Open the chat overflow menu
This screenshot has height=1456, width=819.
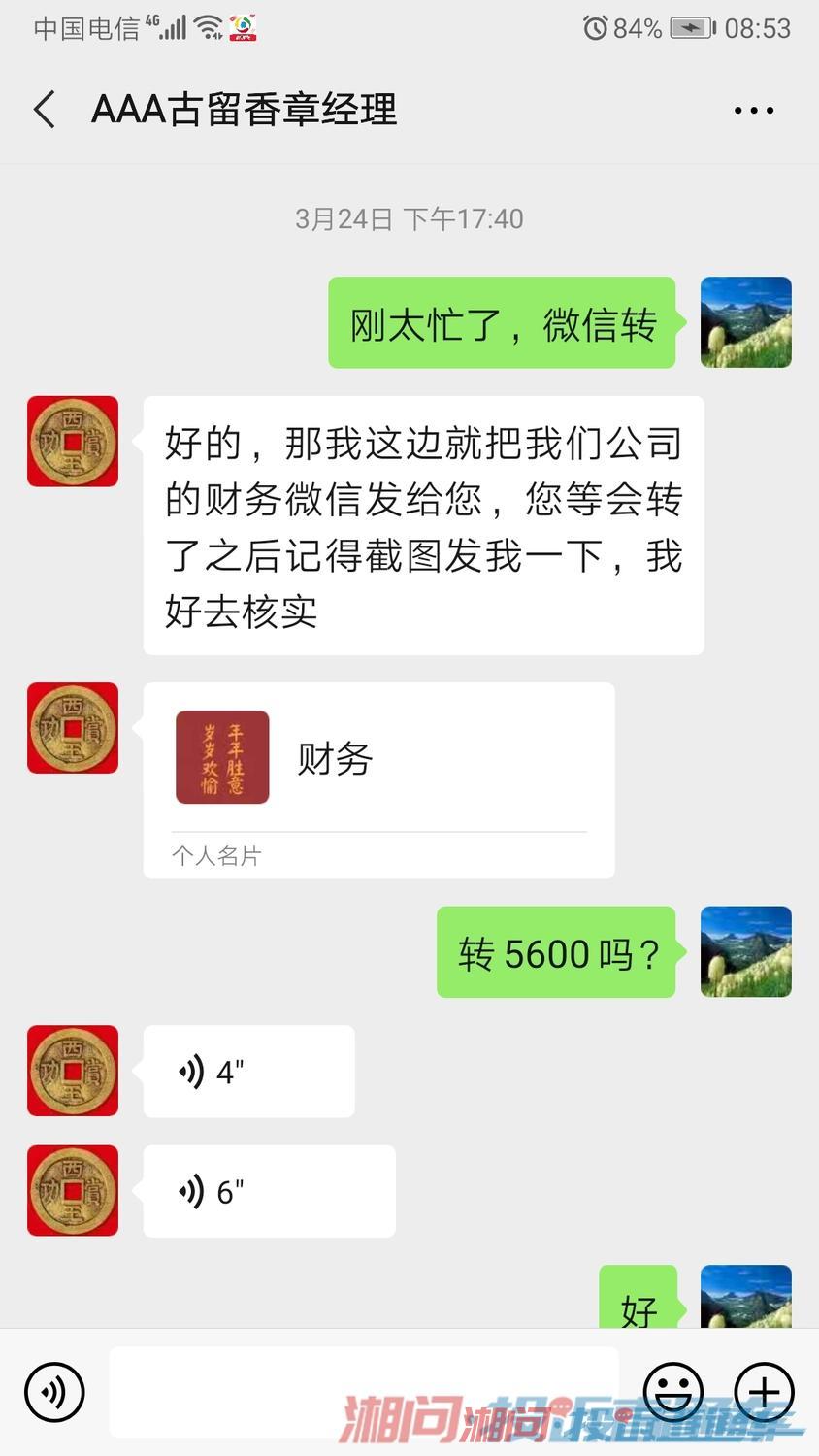(753, 111)
